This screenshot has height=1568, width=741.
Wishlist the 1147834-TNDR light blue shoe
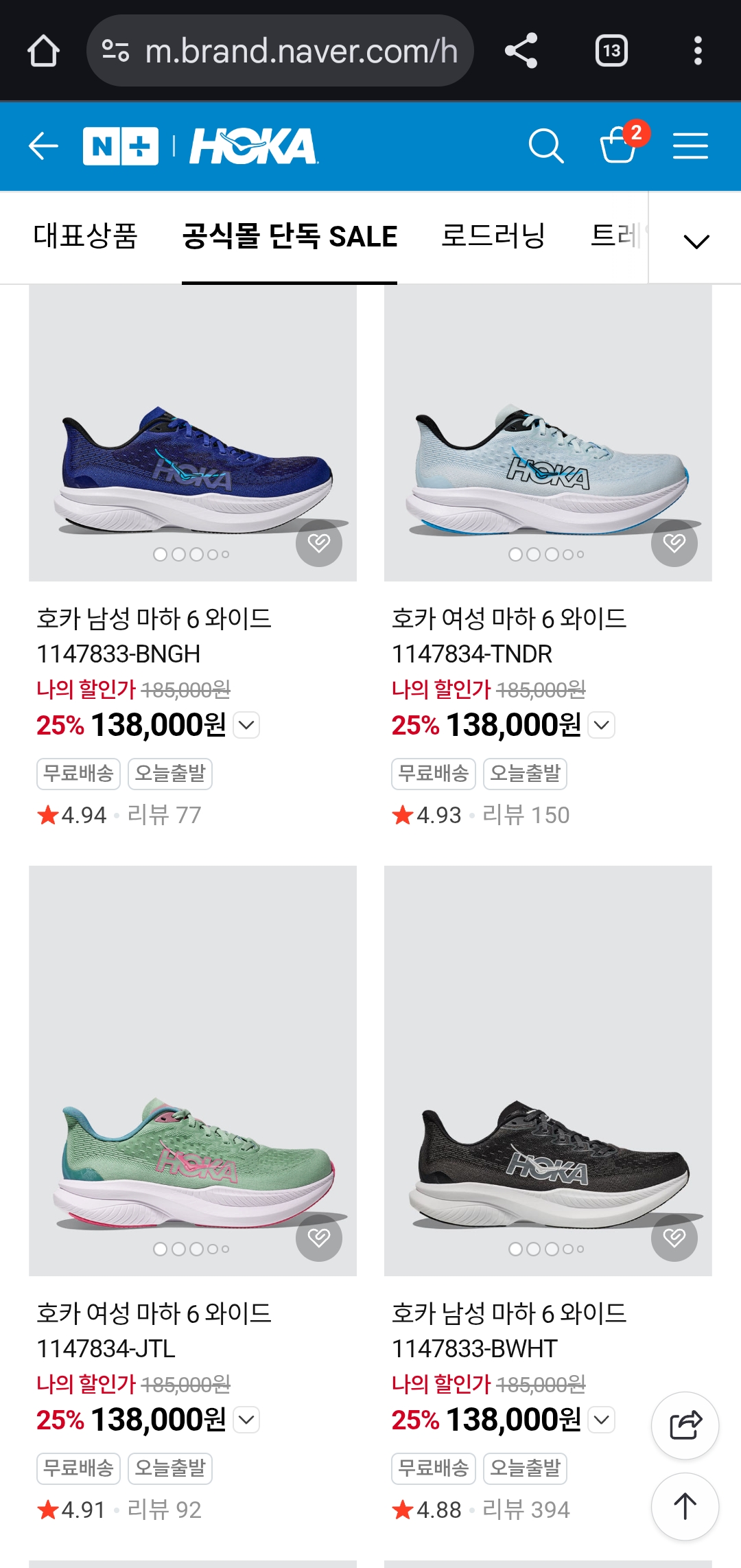674,544
